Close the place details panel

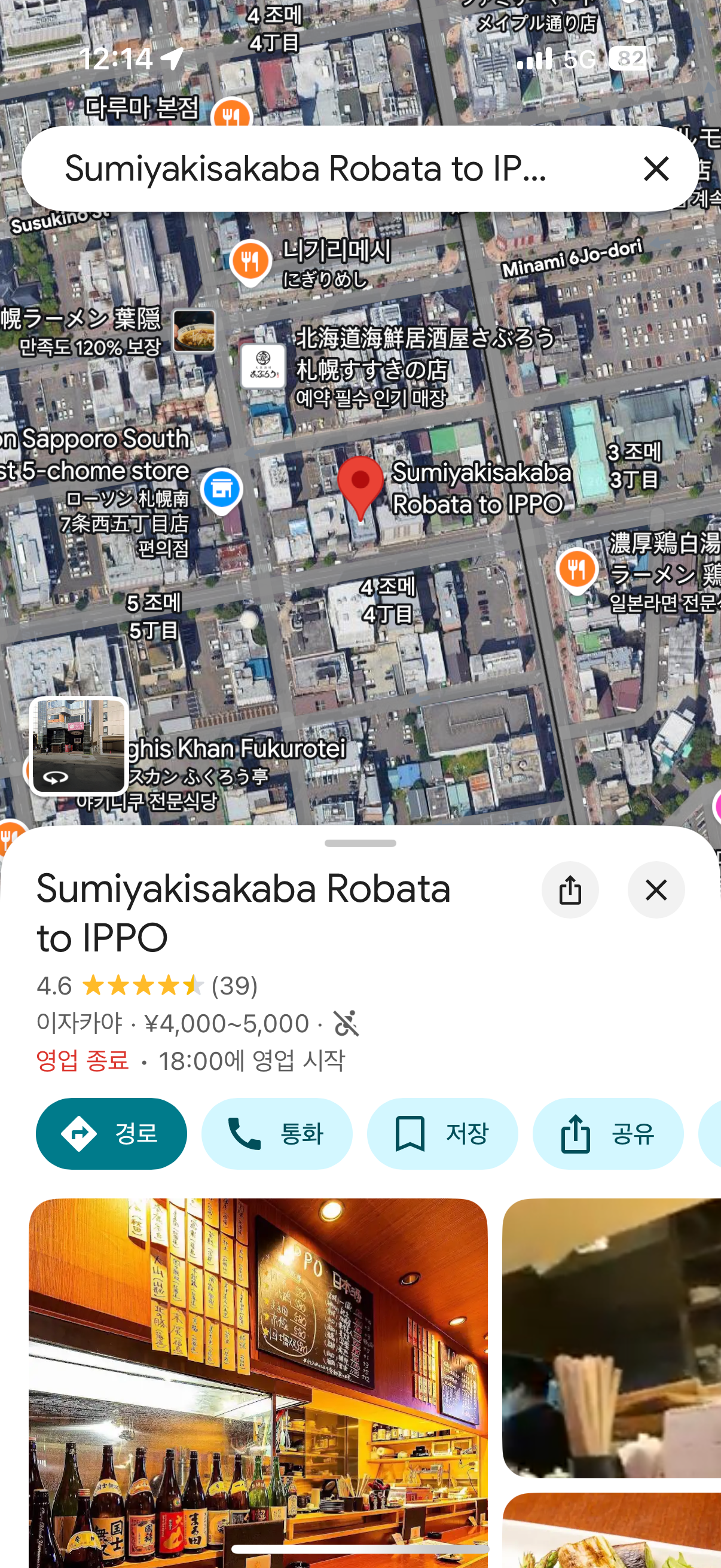click(655, 889)
